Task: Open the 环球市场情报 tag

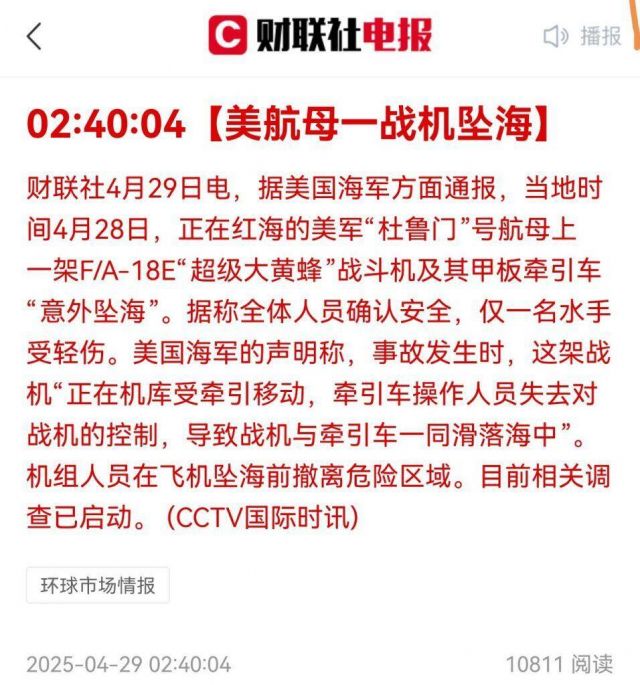Action: pyautogui.click(x=98, y=585)
